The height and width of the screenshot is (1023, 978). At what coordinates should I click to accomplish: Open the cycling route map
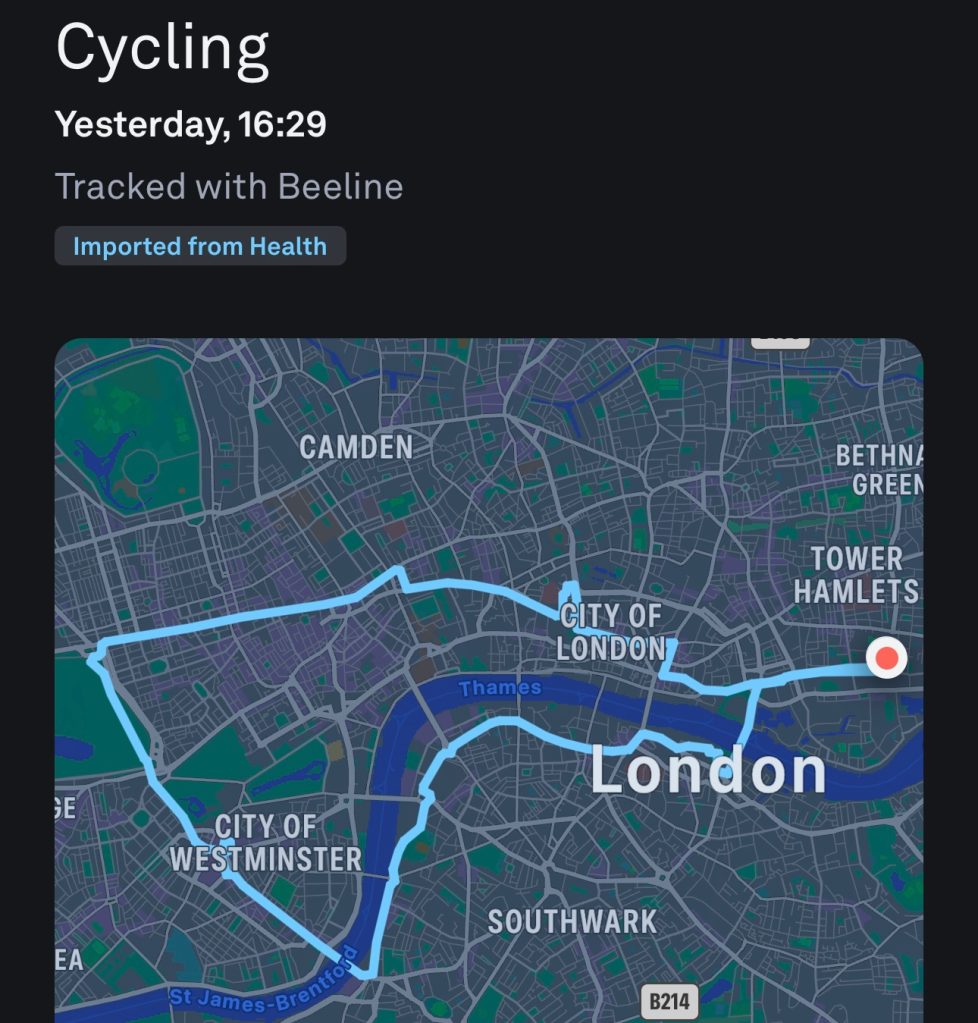click(488, 680)
